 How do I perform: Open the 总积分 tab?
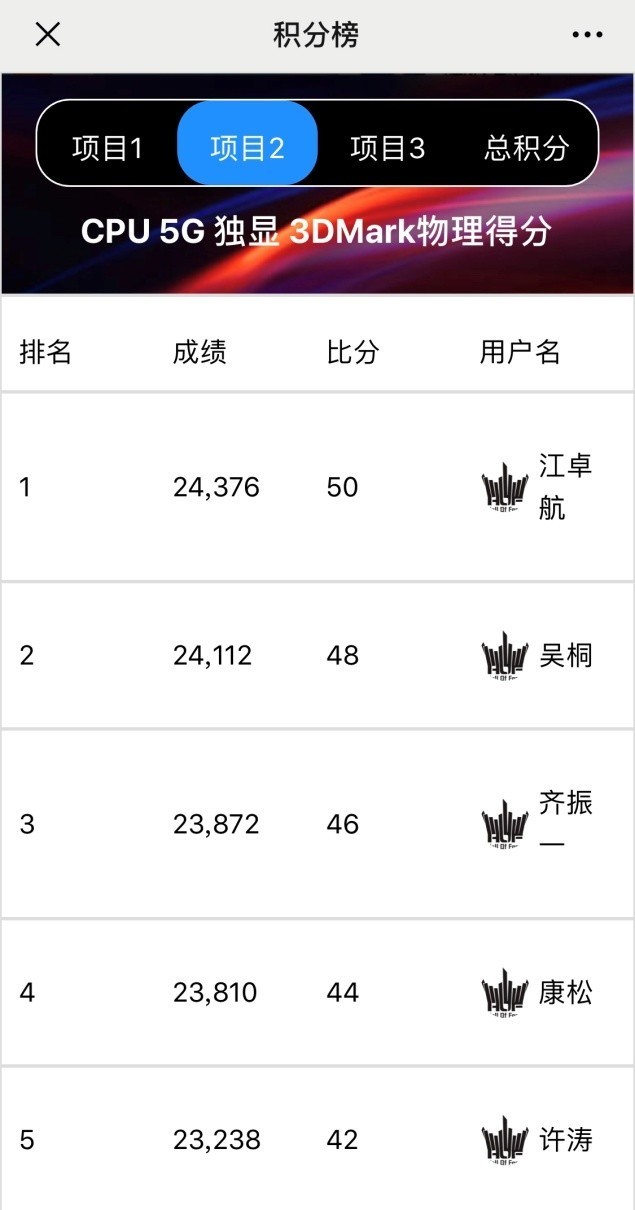coord(527,148)
